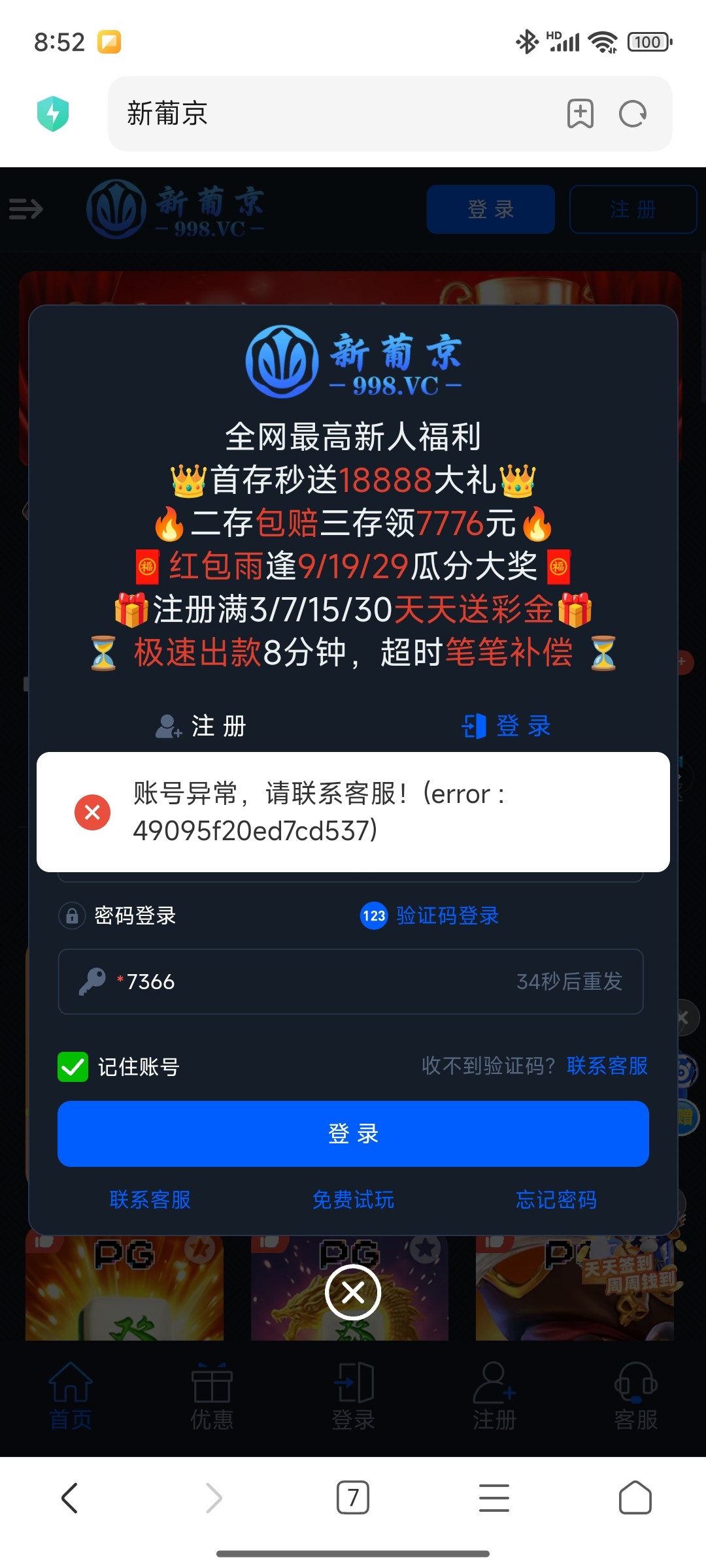This screenshot has width=706, height=1568.
Task: Click the 34秒后重发 resend countdown control
Action: click(x=571, y=980)
